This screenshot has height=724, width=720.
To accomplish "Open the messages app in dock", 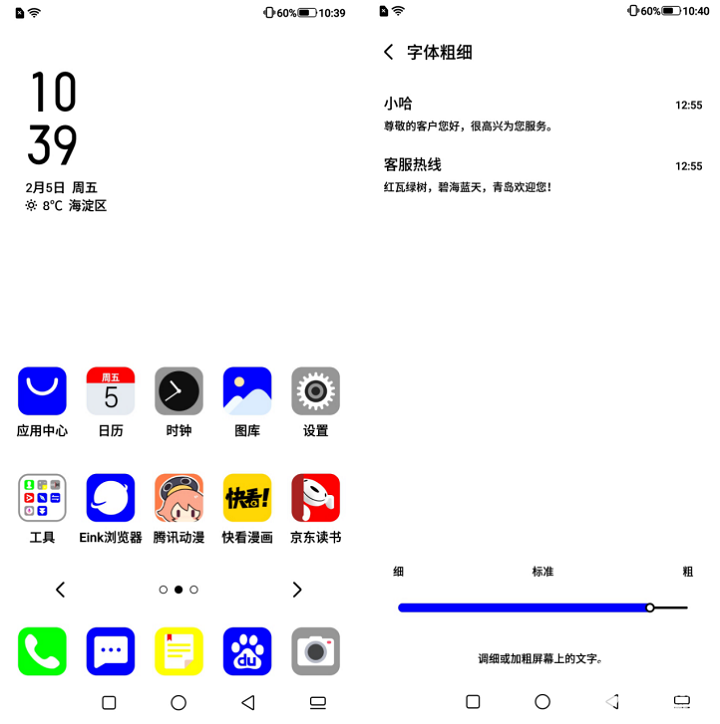I will (x=110, y=651).
